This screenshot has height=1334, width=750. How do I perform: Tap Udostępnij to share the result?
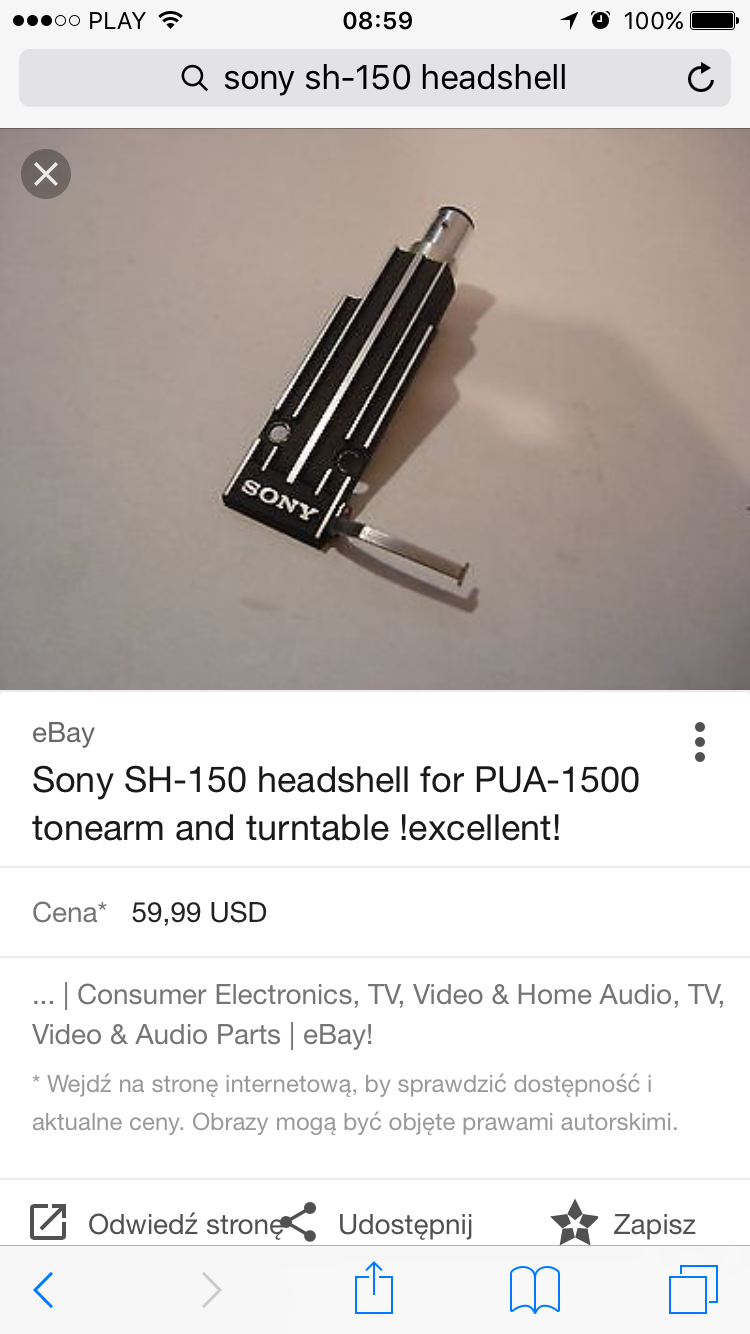click(377, 1223)
